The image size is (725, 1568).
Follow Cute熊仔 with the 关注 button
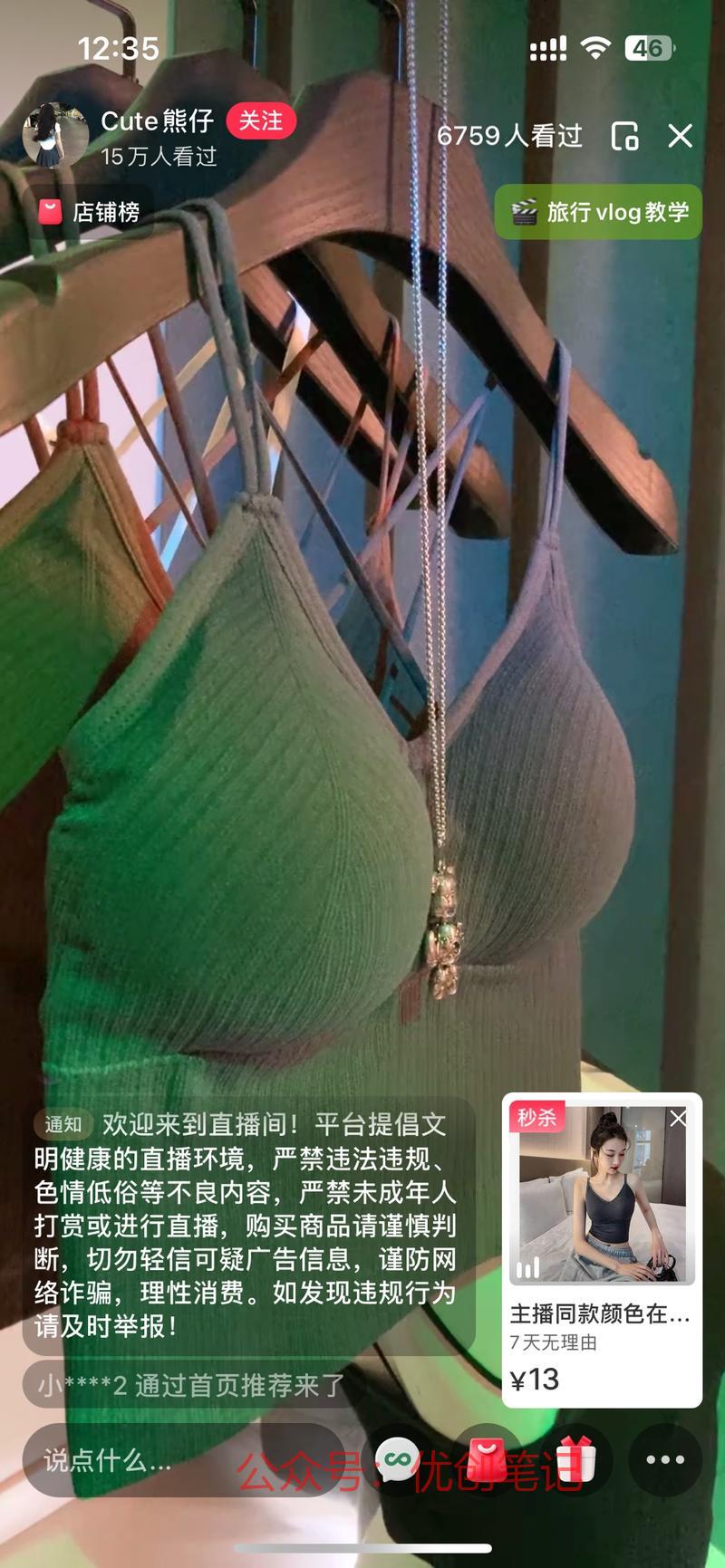point(261,121)
